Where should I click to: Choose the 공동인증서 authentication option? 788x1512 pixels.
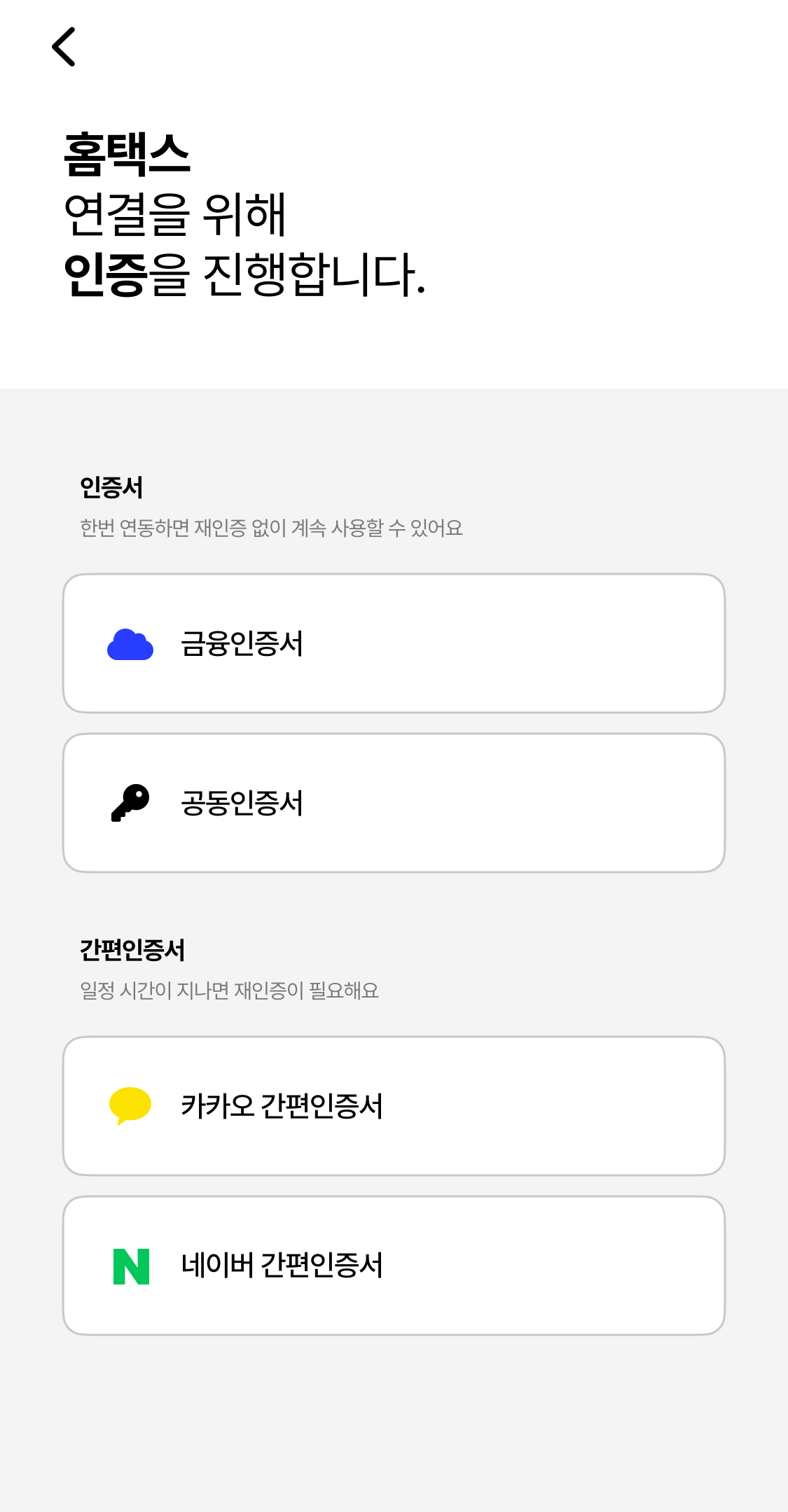(x=394, y=801)
